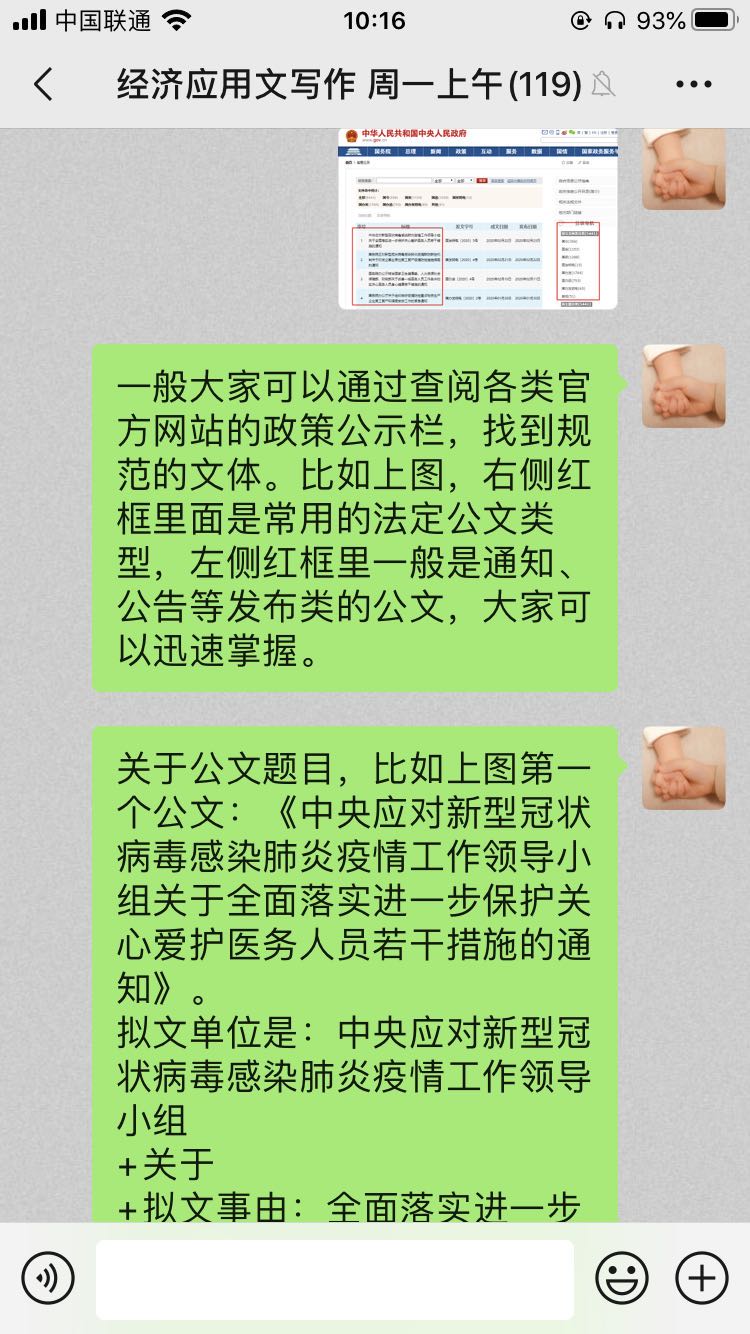Open the plus attachments panel
750x1334 pixels.
click(702, 1277)
